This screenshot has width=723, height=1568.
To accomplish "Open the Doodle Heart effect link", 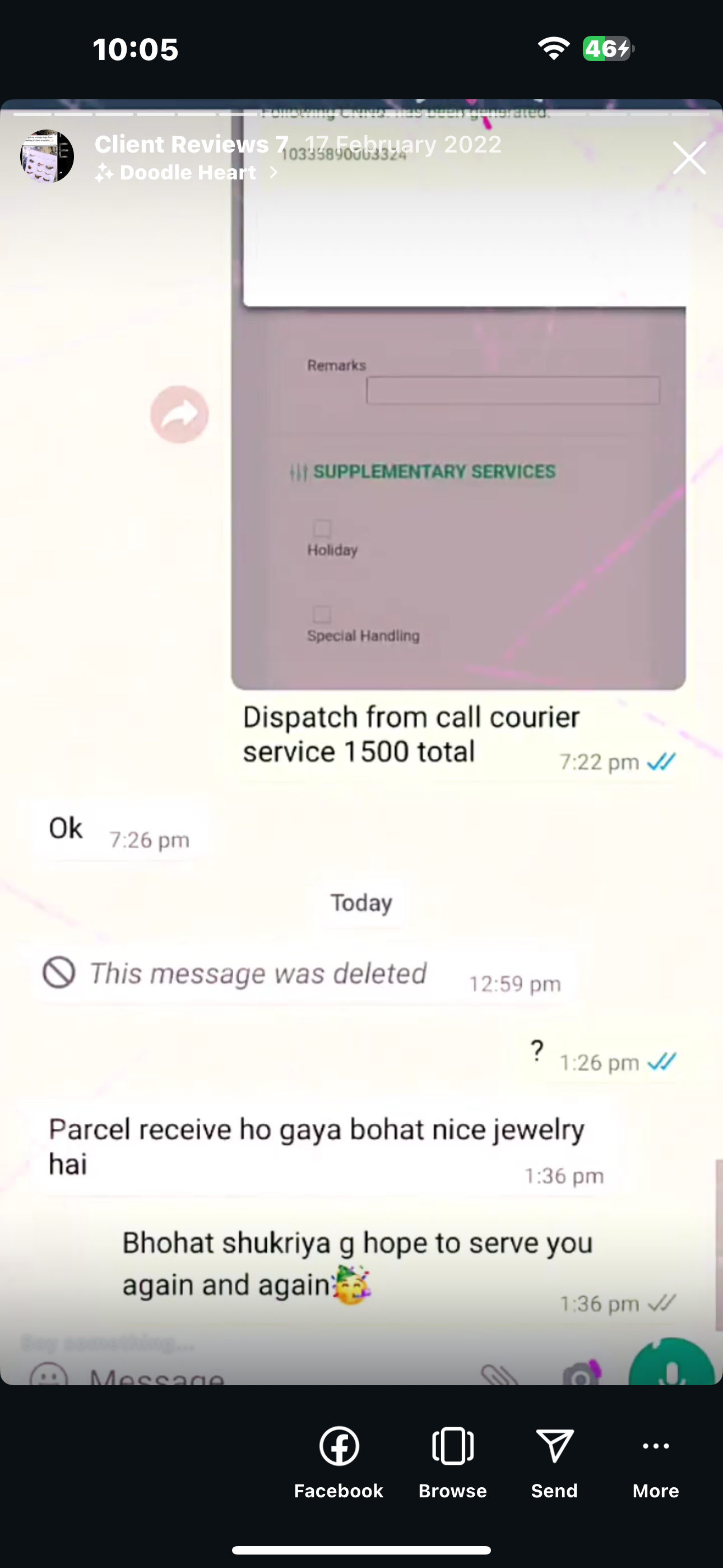I will [x=187, y=173].
